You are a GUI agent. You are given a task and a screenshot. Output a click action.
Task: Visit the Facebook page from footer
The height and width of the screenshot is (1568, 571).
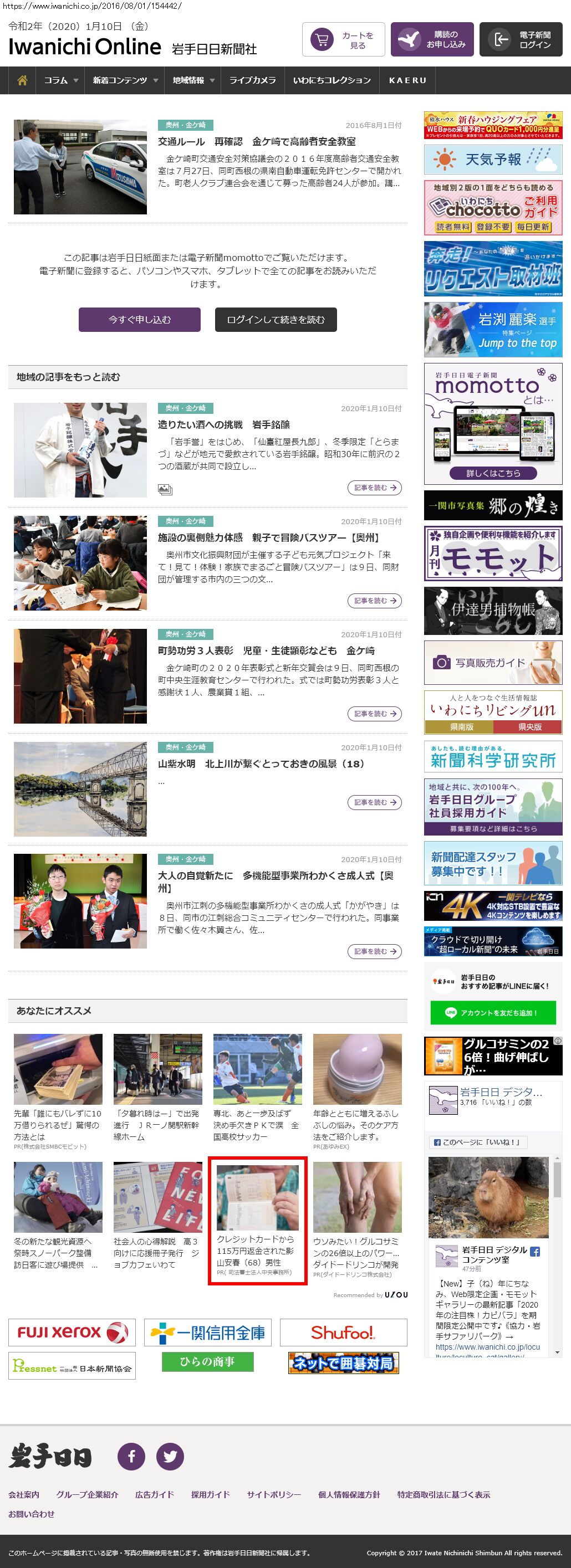click(131, 1456)
